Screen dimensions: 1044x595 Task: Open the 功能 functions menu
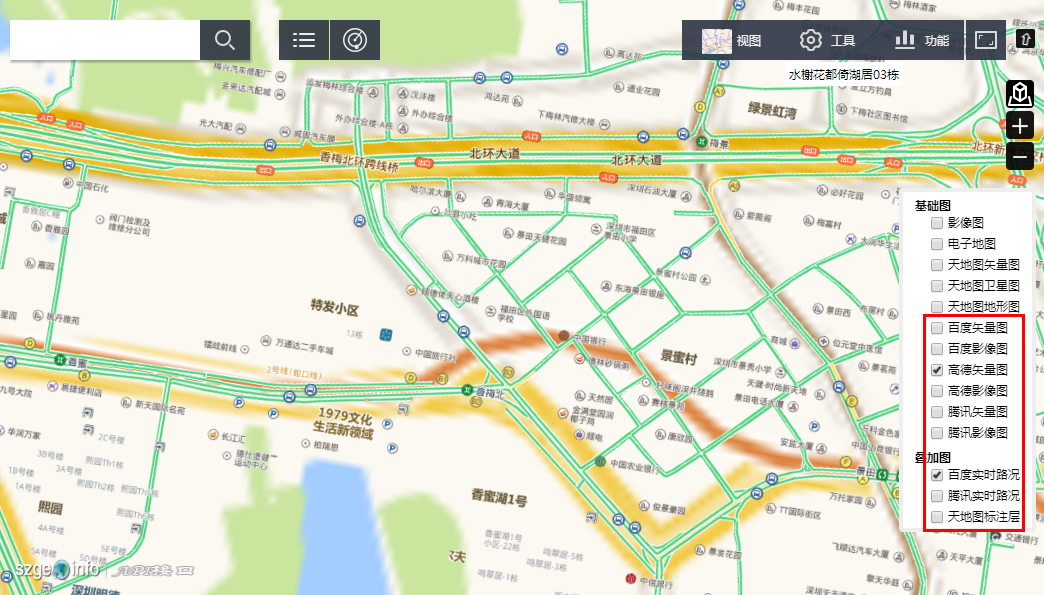click(x=921, y=40)
